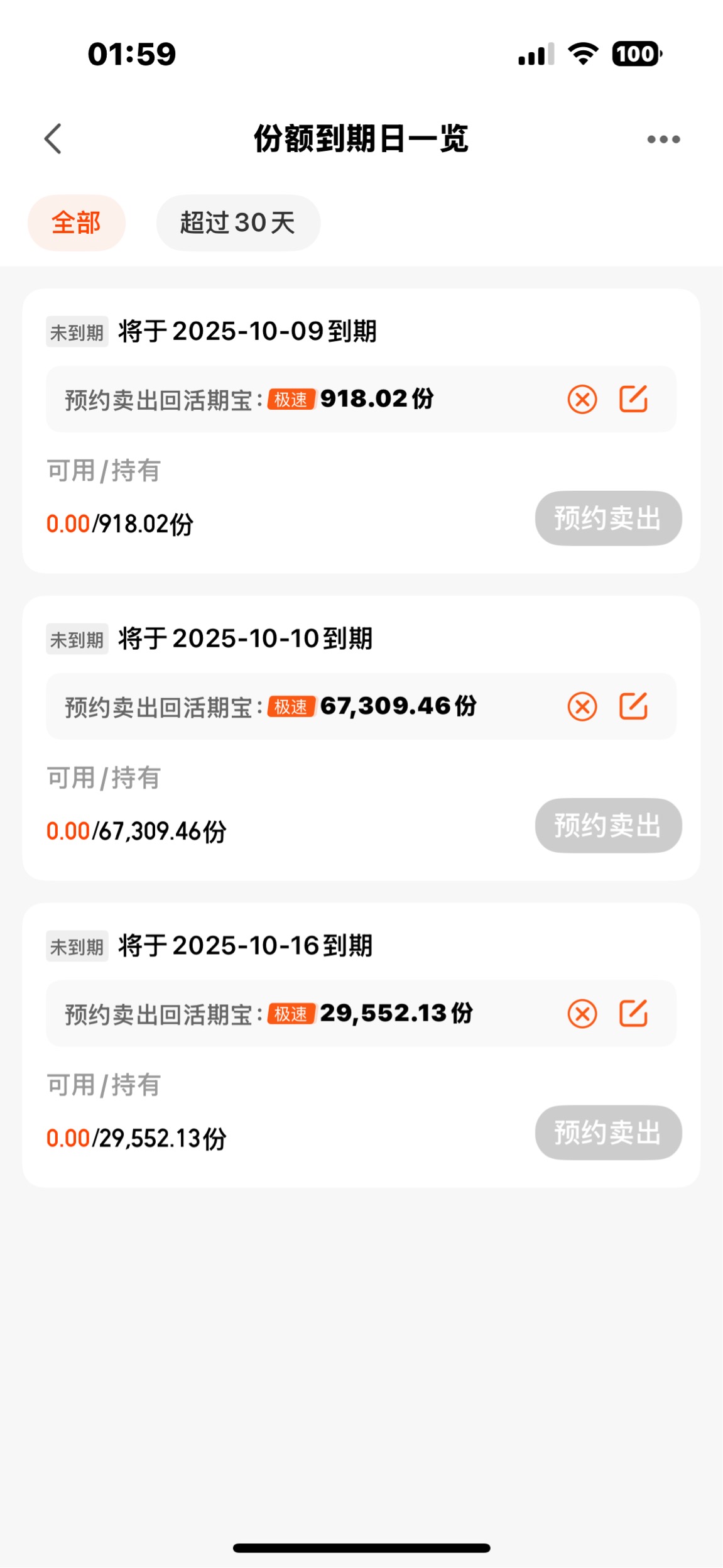Image resolution: width=723 pixels, height=1568 pixels.
Task: Tap 预约卖出 for the 2025-10-16 shares
Action: pyautogui.click(x=608, y=1132)
